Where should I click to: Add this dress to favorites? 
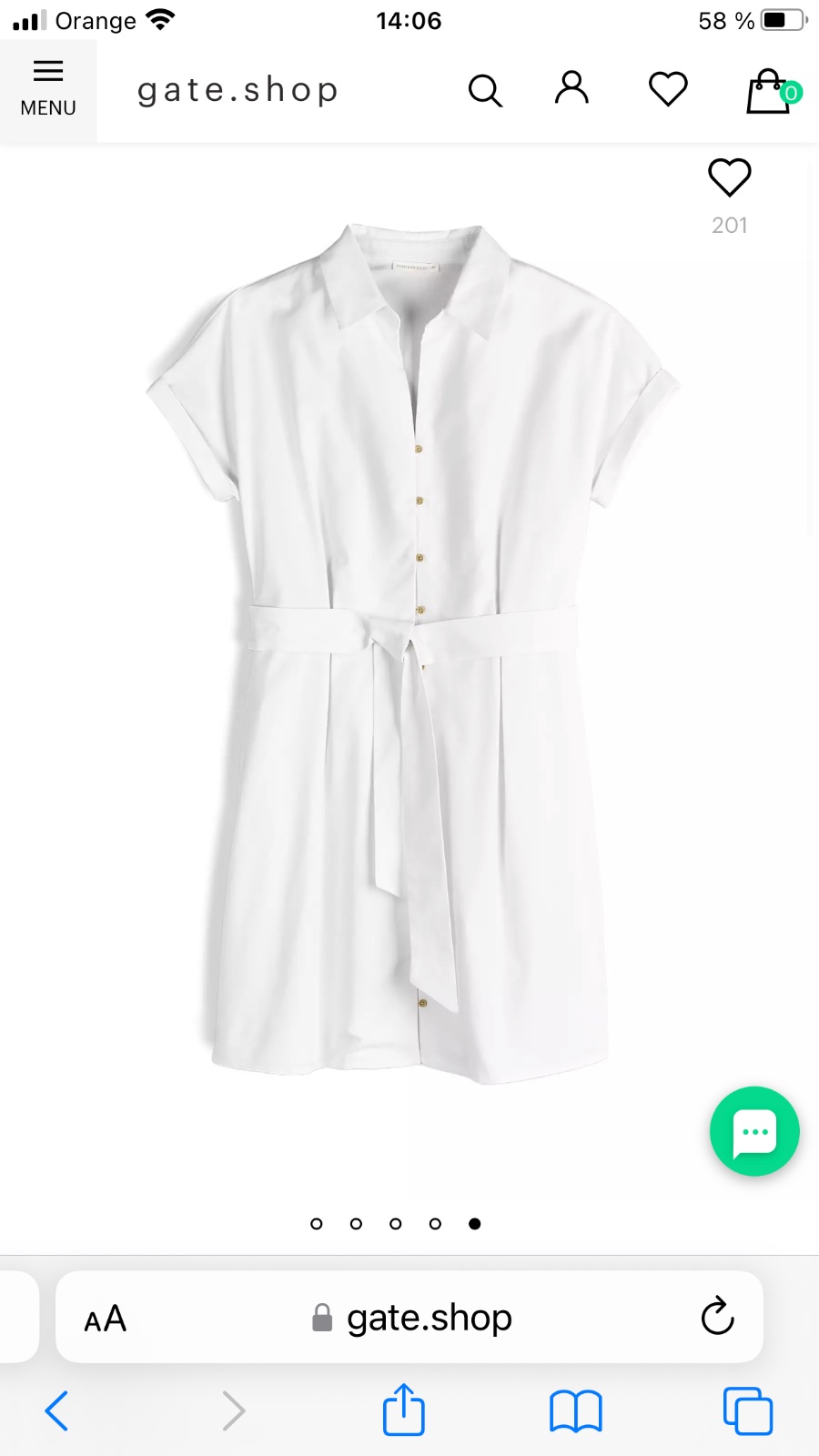(x=729, y=177)
